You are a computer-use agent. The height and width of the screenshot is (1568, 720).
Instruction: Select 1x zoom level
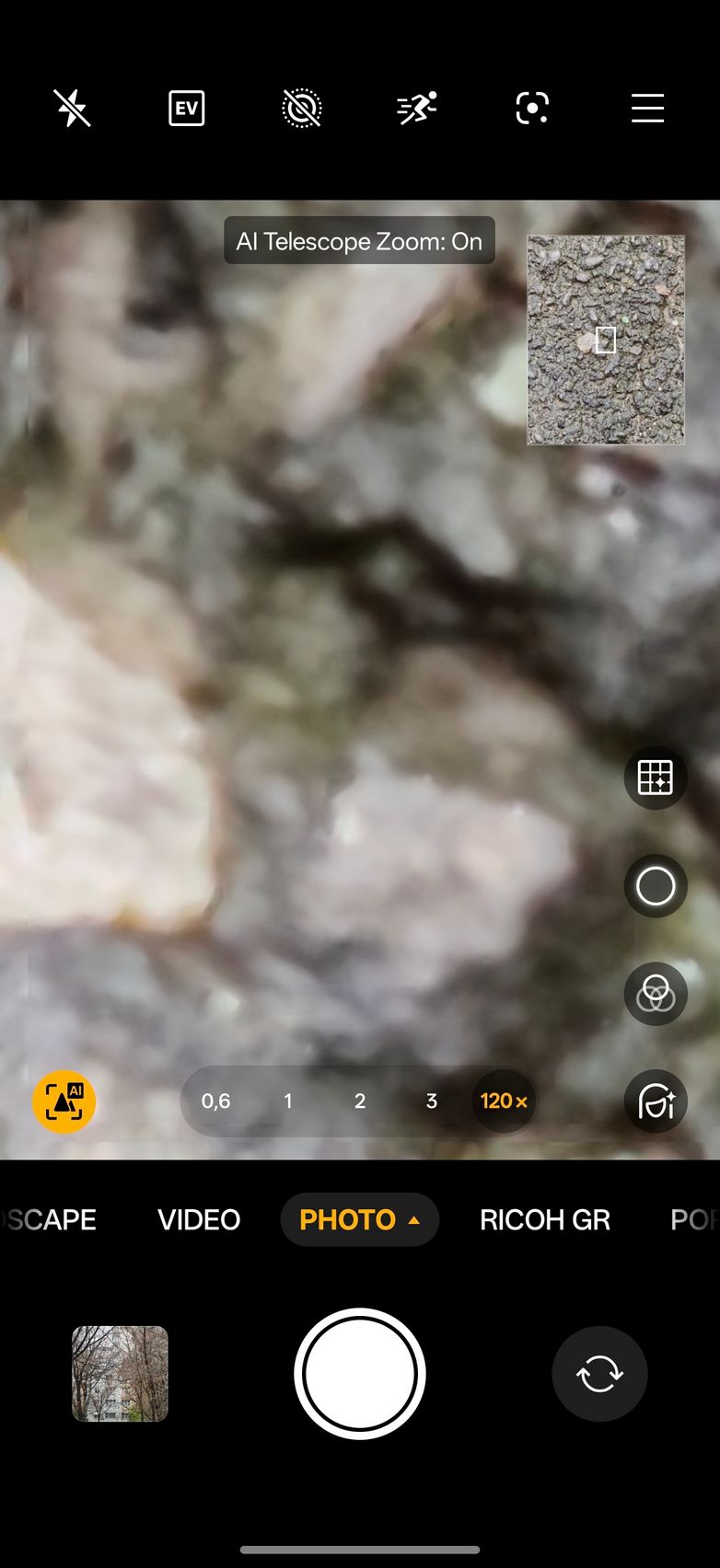288,1101
